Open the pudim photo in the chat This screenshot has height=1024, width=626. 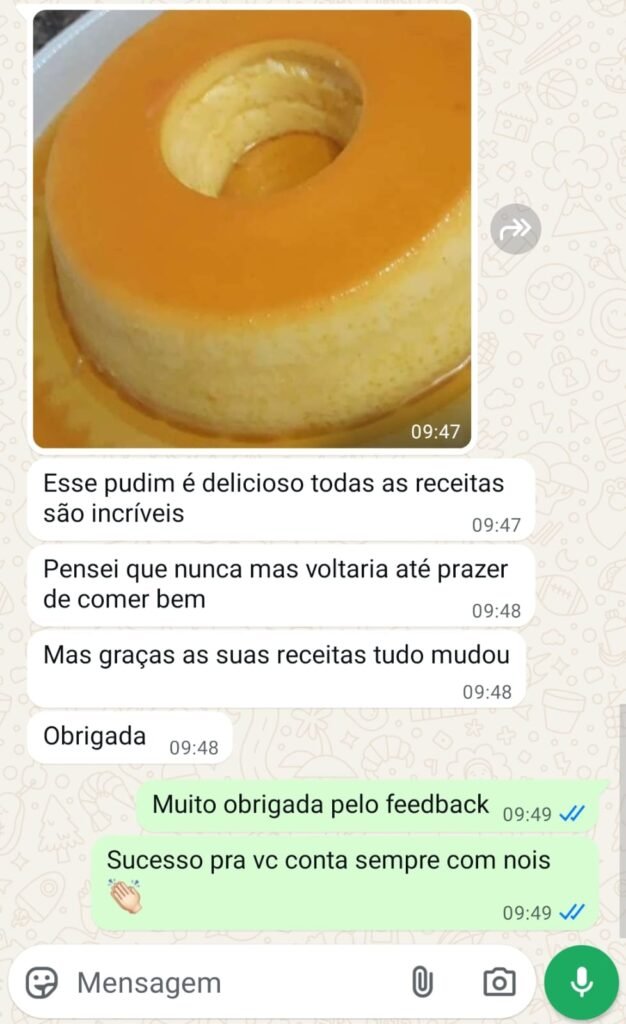click(x=252, y=228)
